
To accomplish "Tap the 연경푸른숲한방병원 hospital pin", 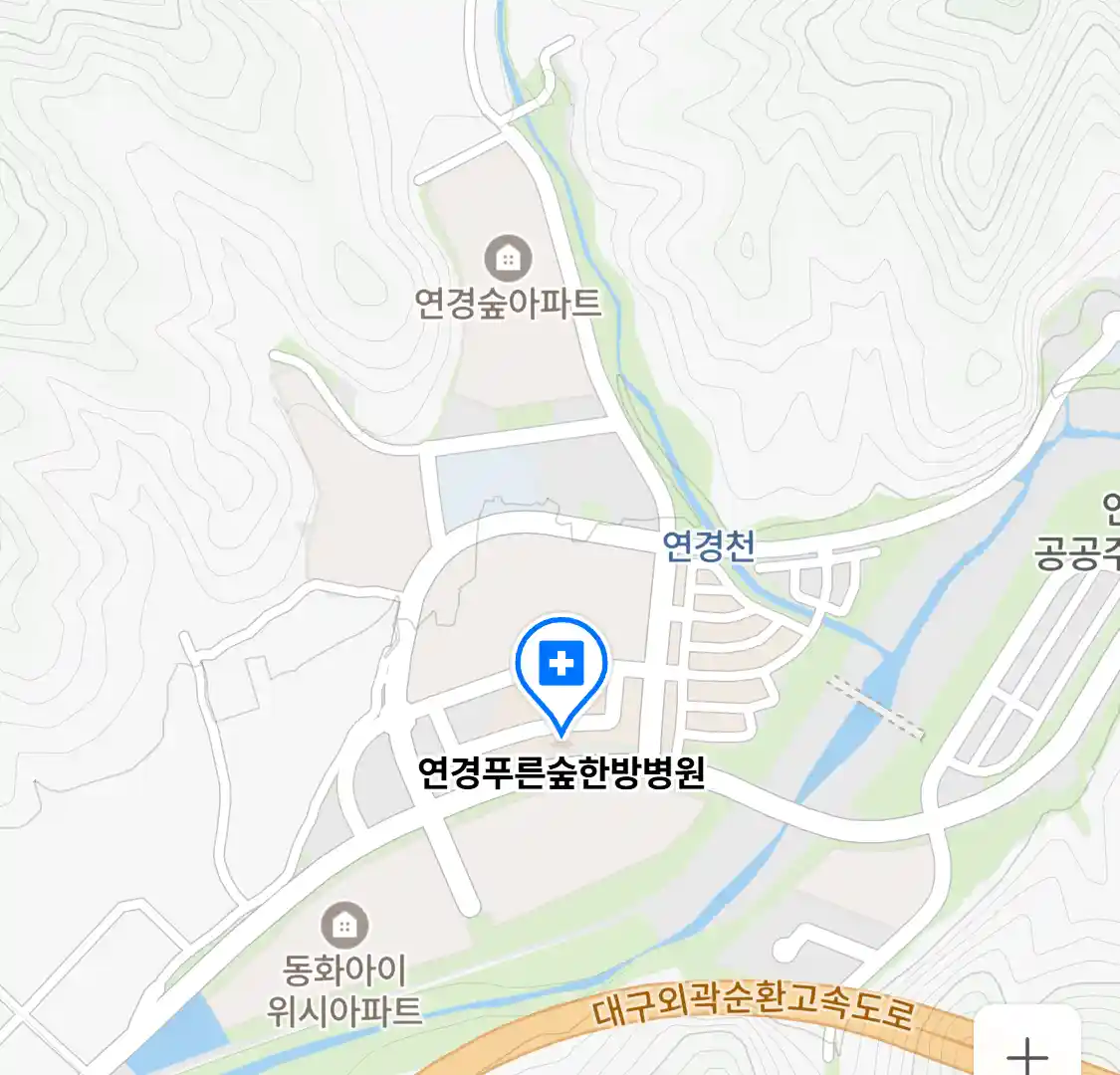I will tap(561, 665).
